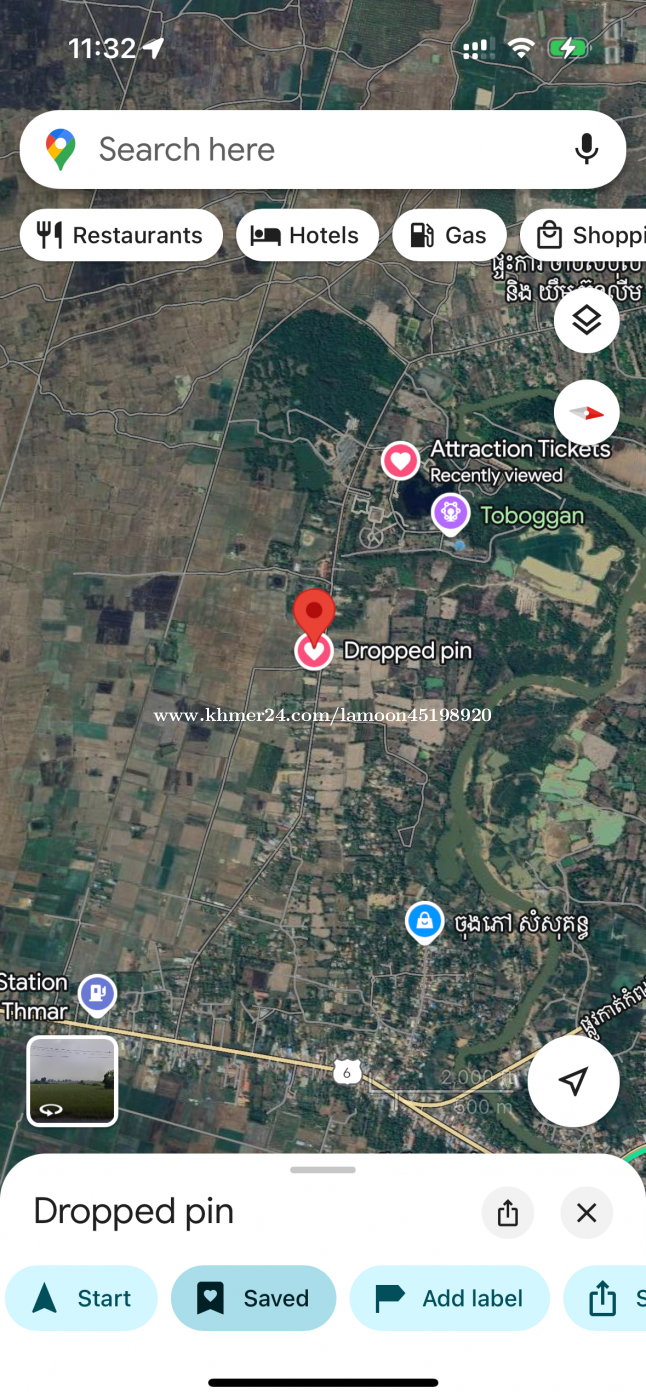Start navigation to the dropped pin

click(82, 1298)
